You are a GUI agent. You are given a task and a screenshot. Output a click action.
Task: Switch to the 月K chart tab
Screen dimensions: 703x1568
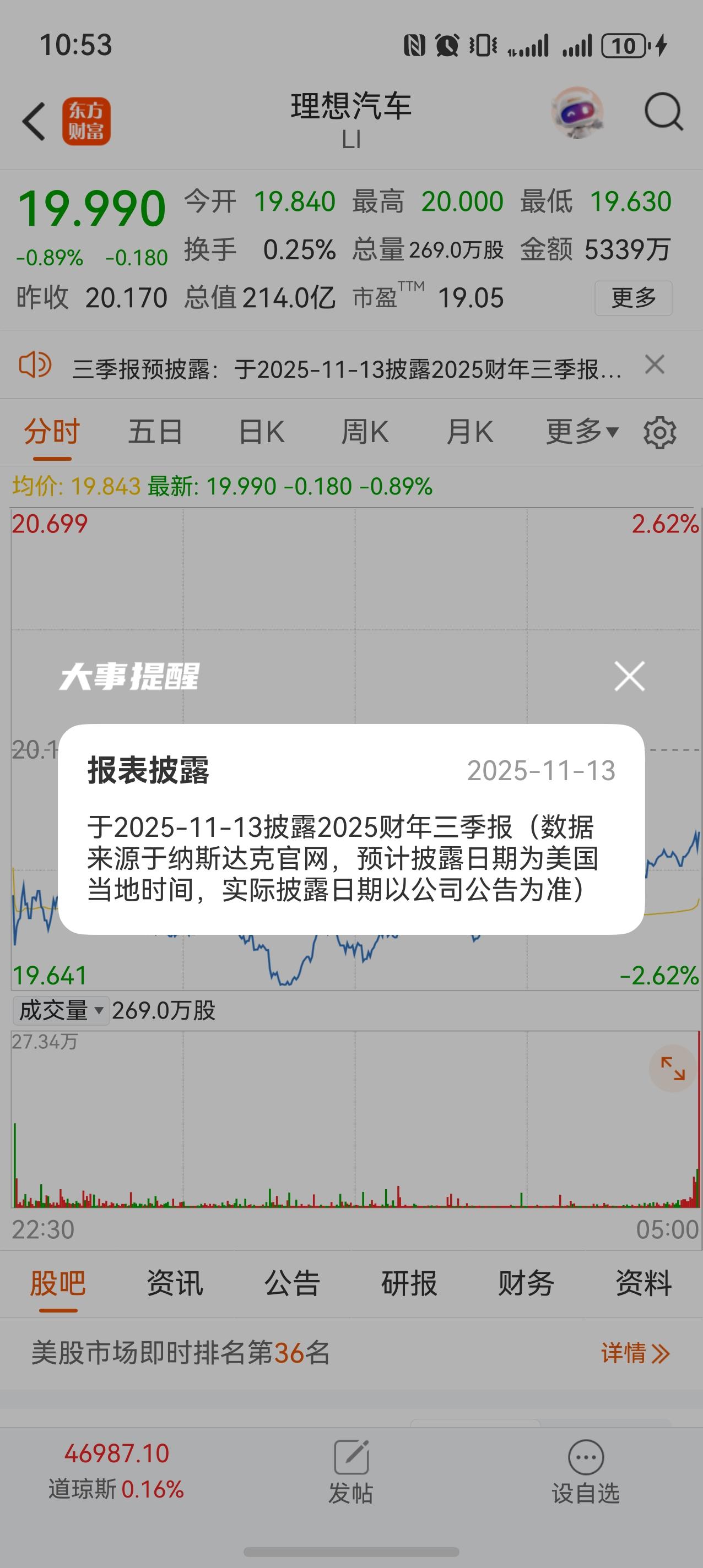click(x=470, y=431)
